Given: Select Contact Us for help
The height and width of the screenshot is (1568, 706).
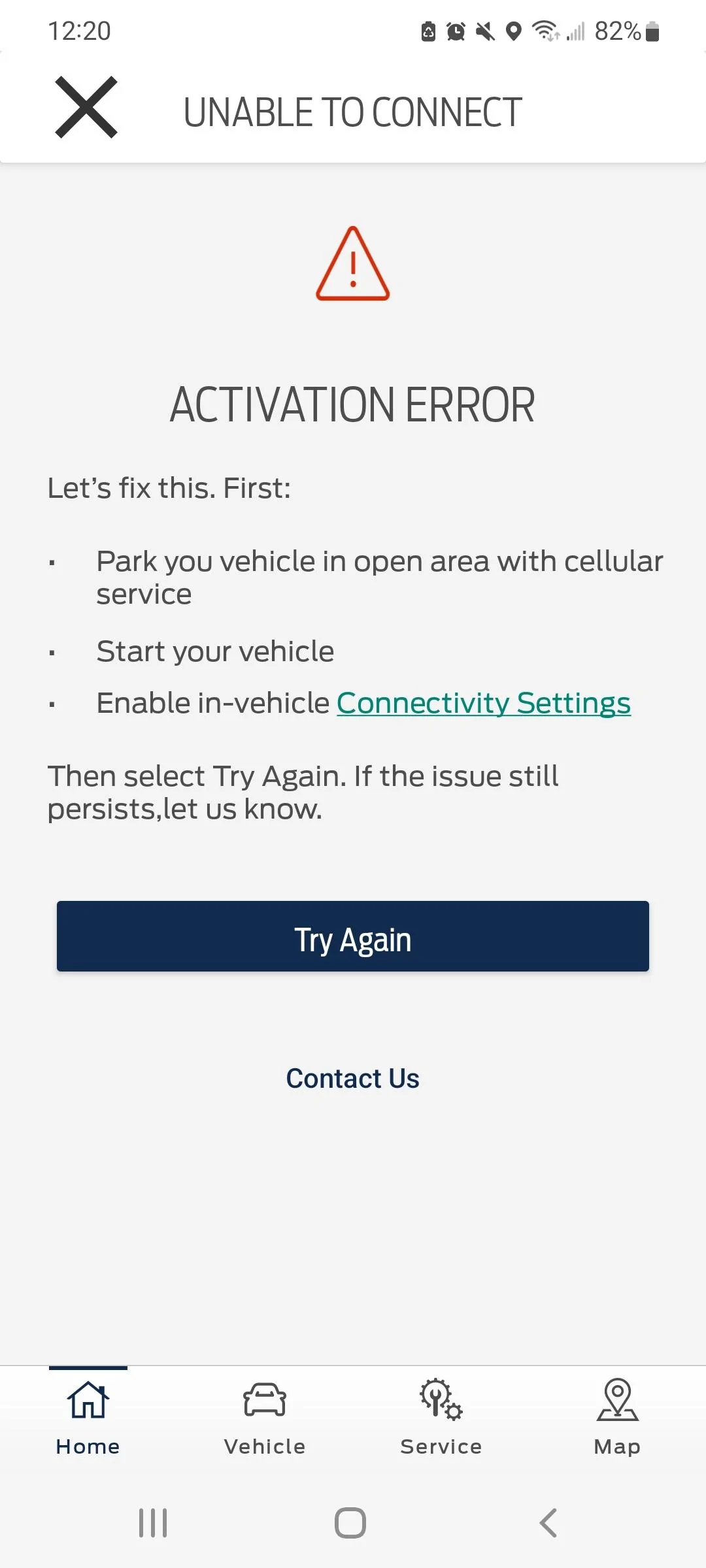Looking at the screenshot, I should [x=353, y=1079].
